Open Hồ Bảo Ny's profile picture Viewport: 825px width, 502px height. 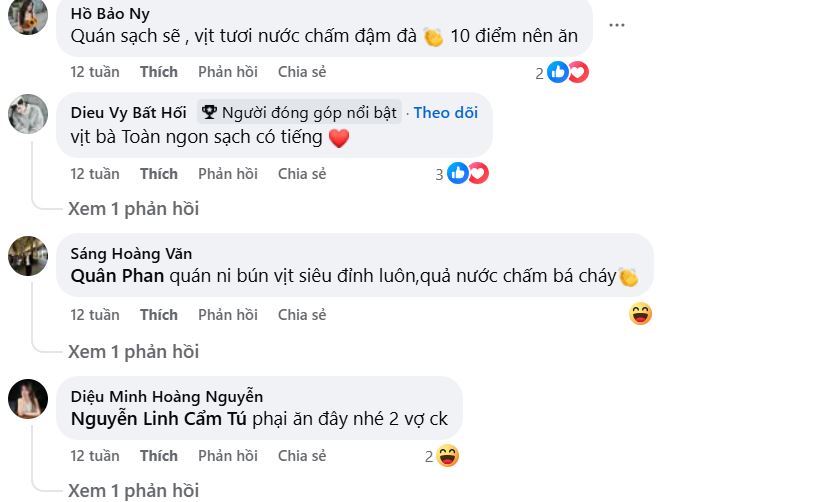point(28,16)
